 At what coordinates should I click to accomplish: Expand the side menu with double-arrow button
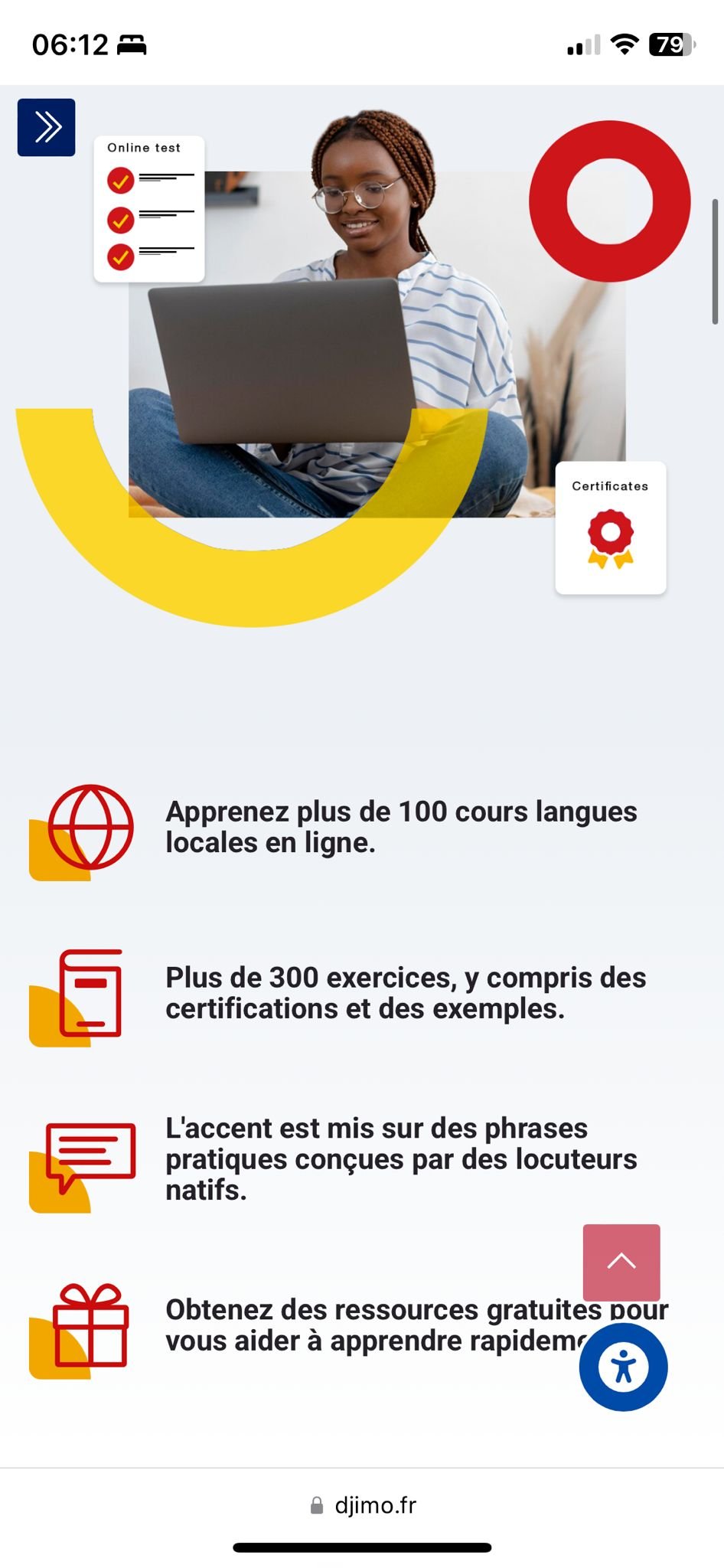pos(47,127)
